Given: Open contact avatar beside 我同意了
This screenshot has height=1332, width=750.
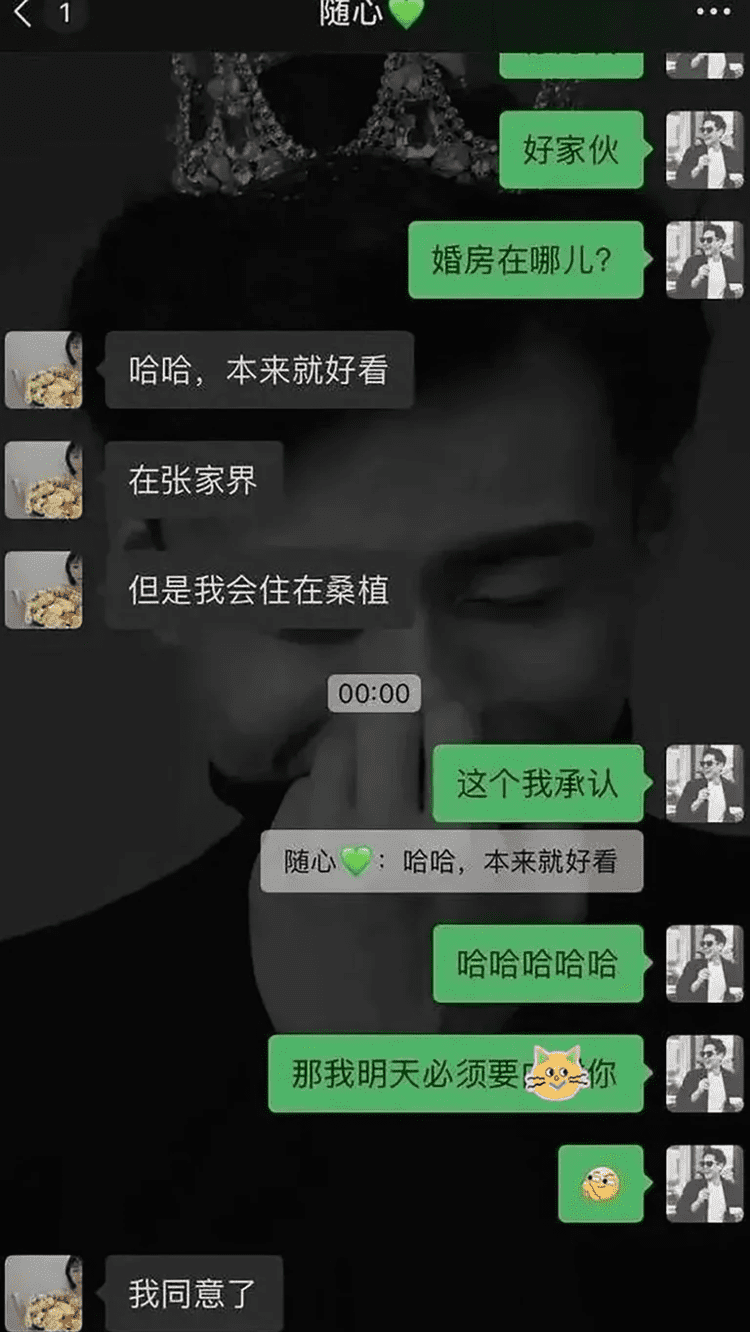Looking at the screenshot, I should tap(44, 1293).
